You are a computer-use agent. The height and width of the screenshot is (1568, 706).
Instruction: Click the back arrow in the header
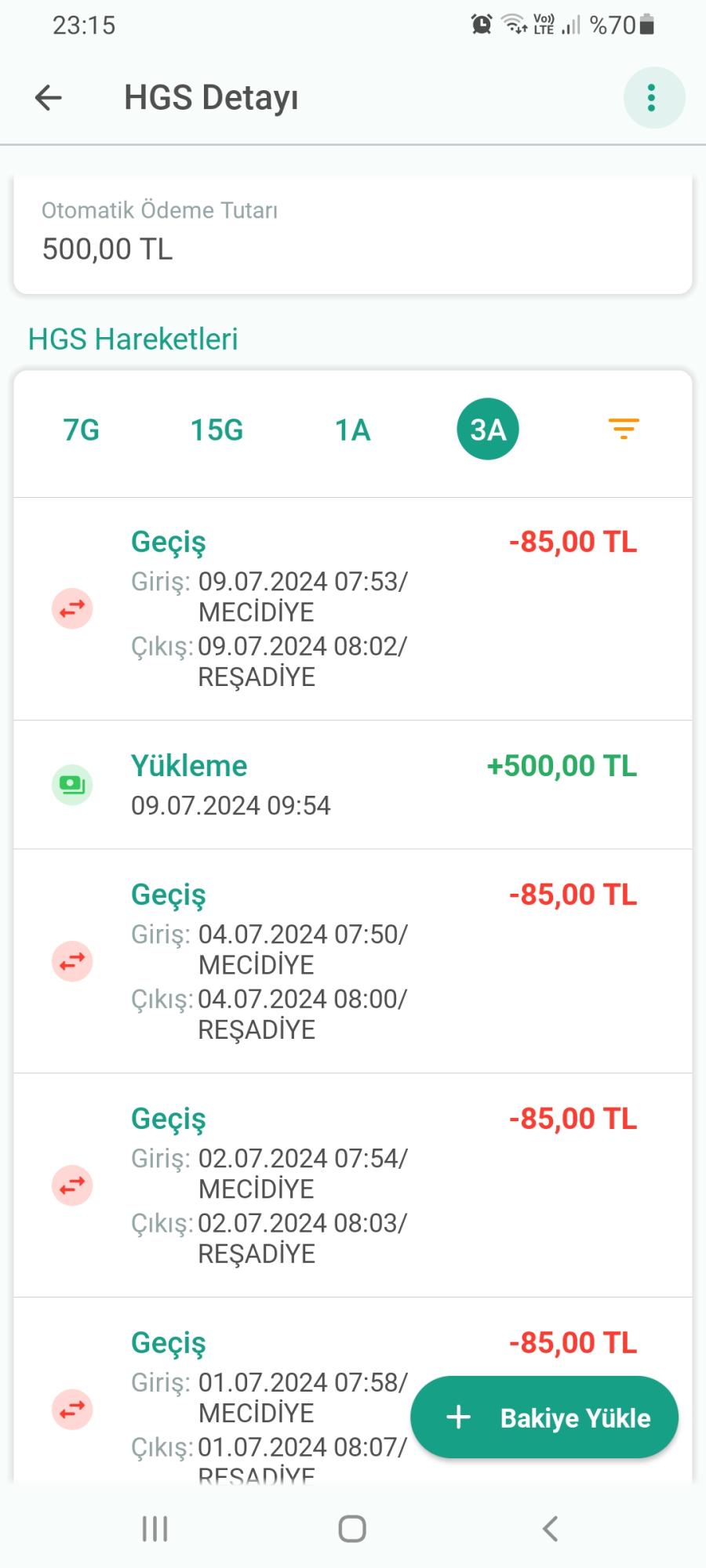click(48, 97)
